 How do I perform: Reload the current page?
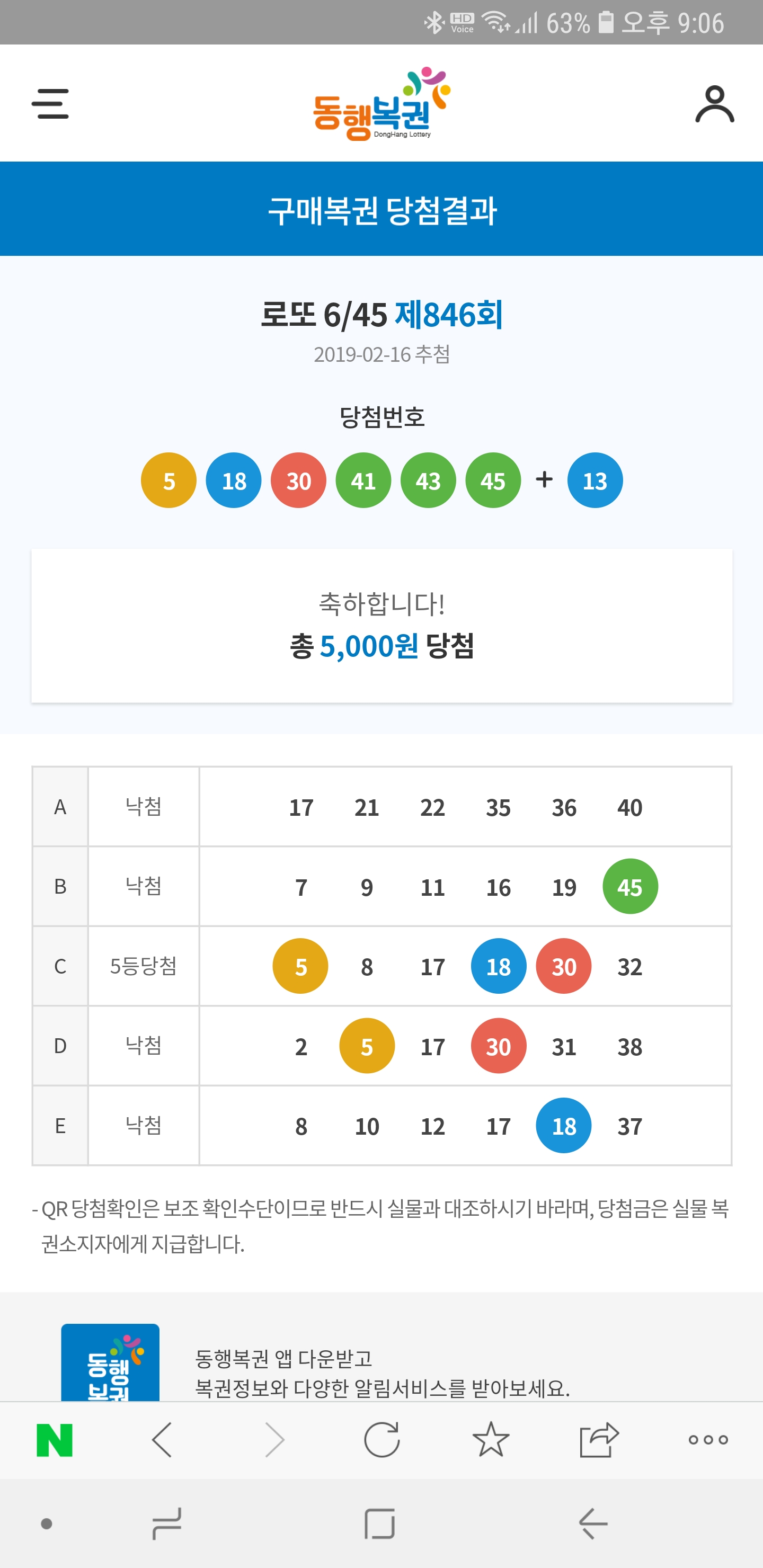click(382, 1440)
